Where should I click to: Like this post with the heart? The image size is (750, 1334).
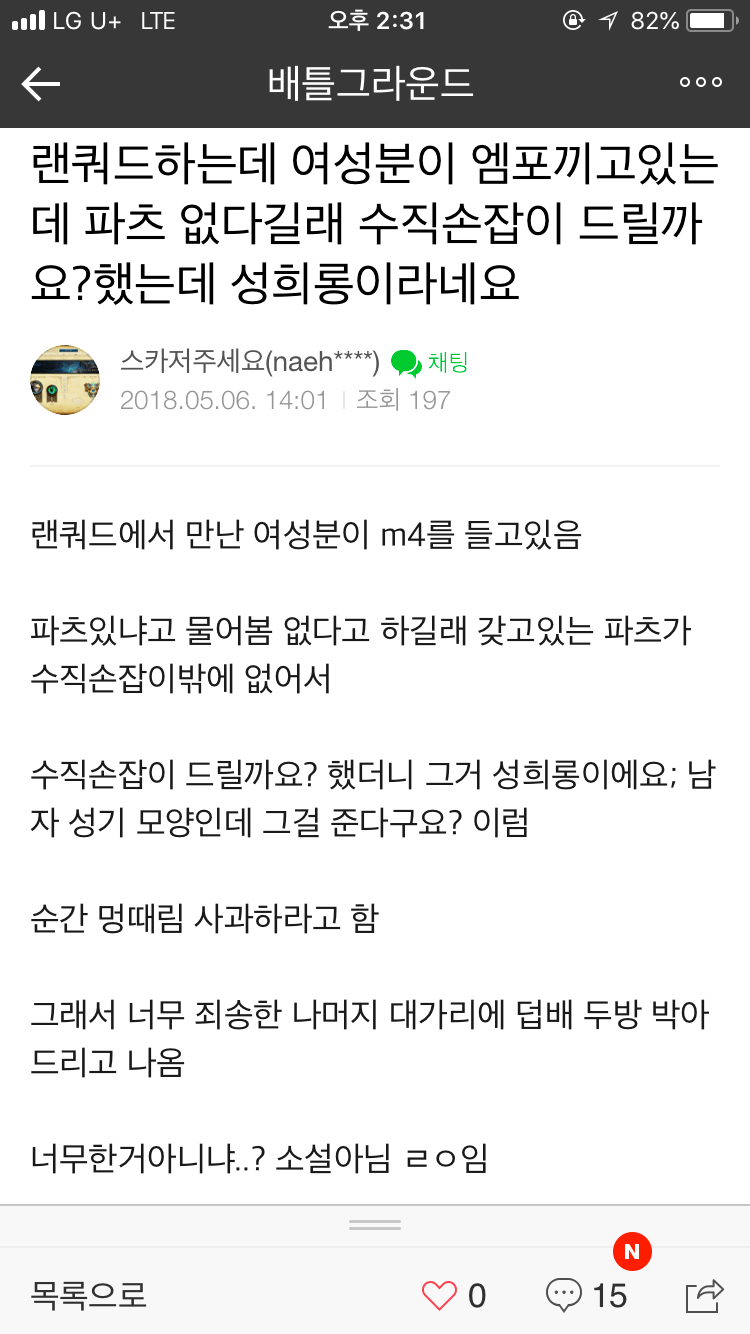coord(440,1296)
